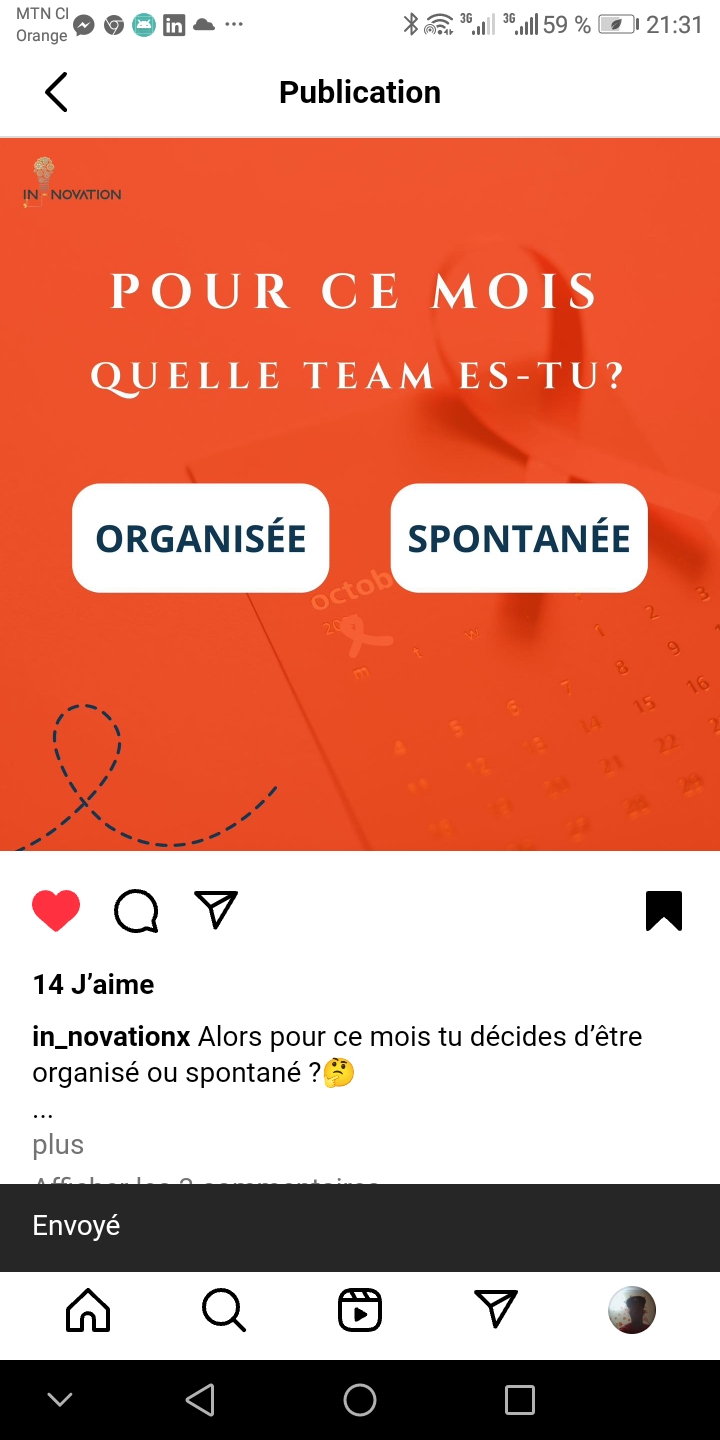720x1440 pixels.
Task: Remove the post from saved bookmarks
Action: [664, 911]
